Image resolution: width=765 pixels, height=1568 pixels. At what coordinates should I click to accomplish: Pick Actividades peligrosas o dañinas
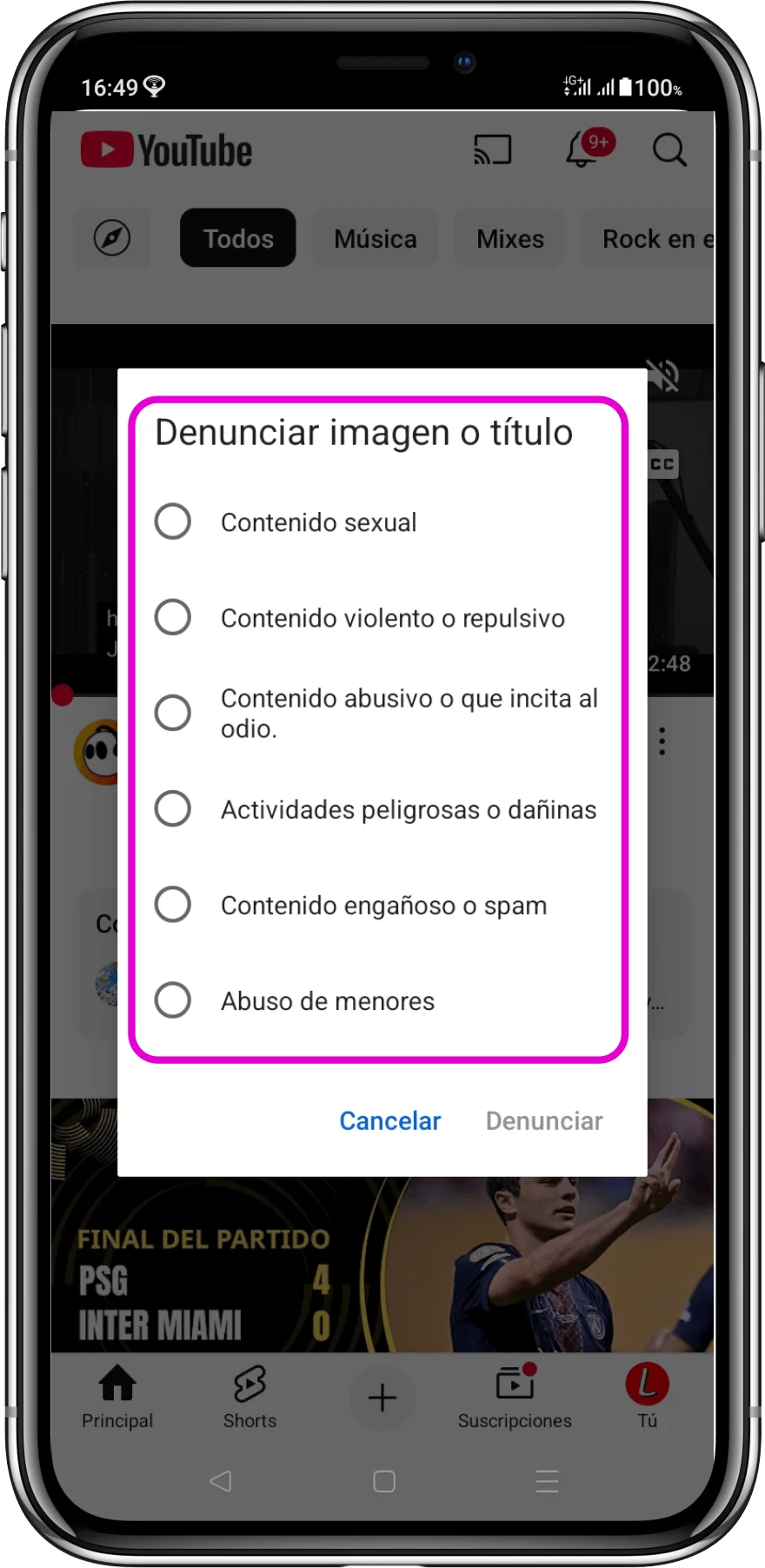[x=173, y=809]
